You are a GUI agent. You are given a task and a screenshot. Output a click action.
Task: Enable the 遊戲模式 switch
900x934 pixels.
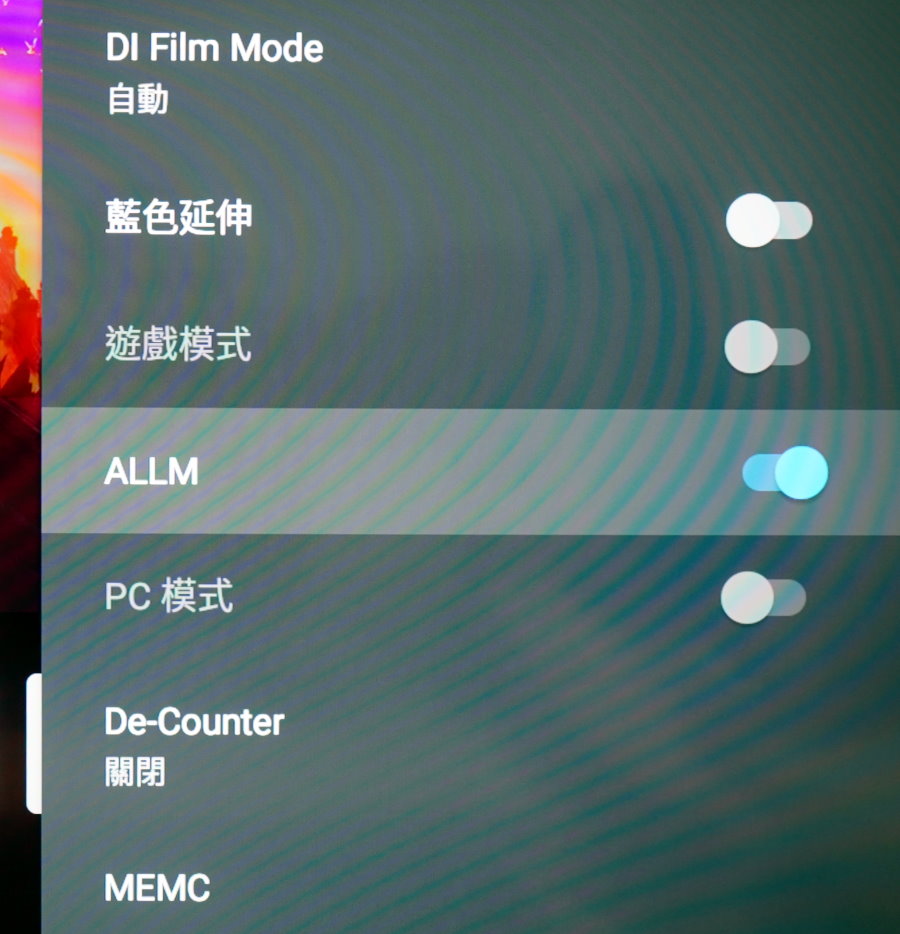coord(766,347)
